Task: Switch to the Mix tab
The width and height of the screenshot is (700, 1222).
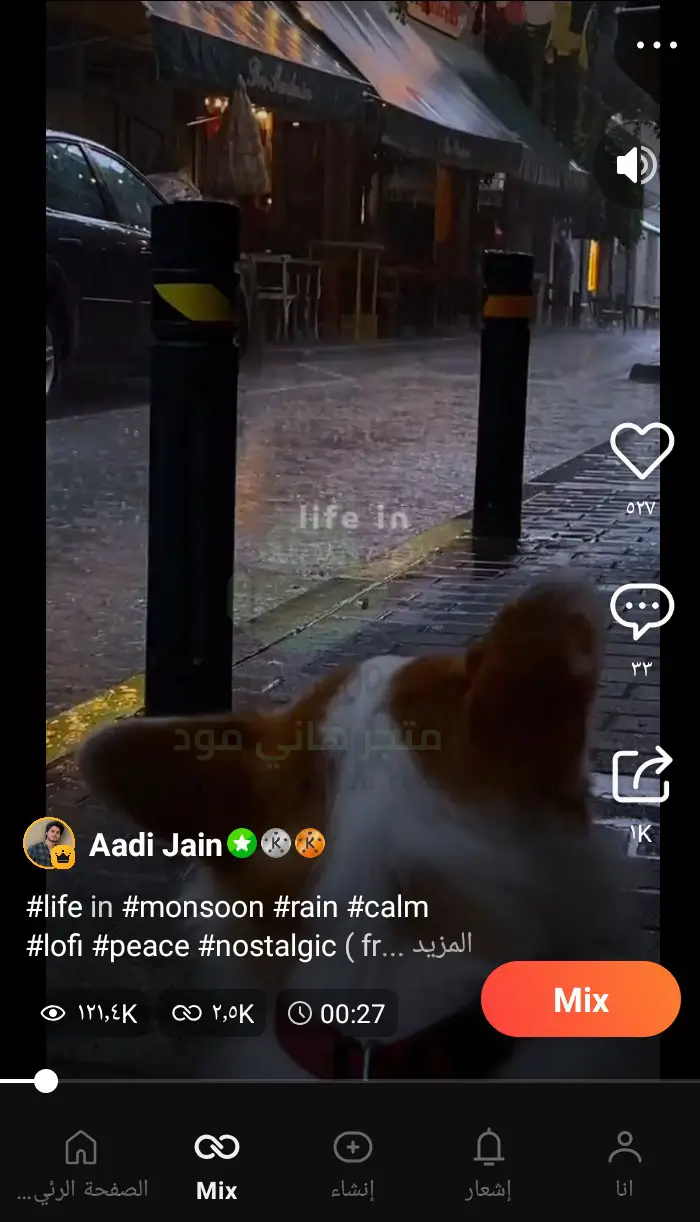Action: tap(217, 1164)
